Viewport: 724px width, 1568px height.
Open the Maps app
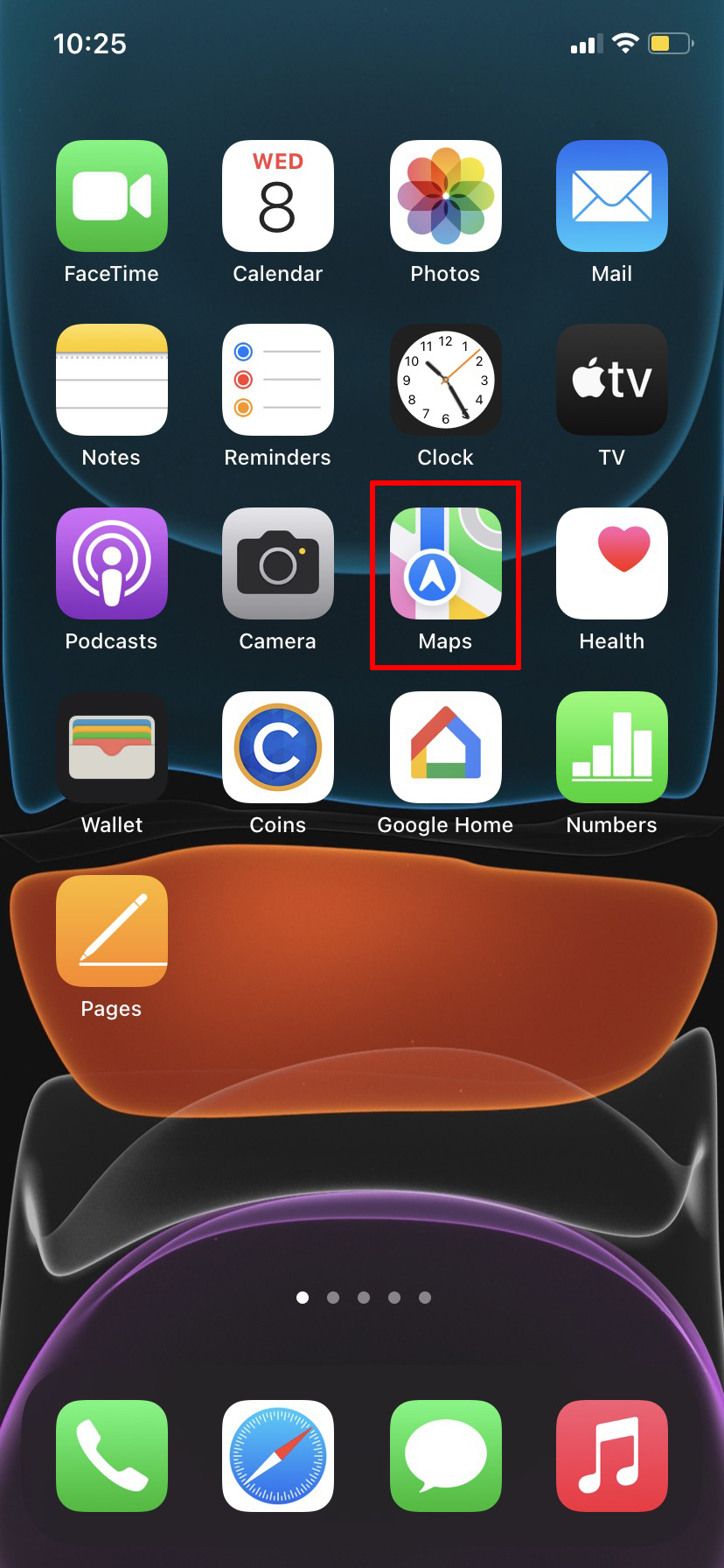(x=445, y=563)
